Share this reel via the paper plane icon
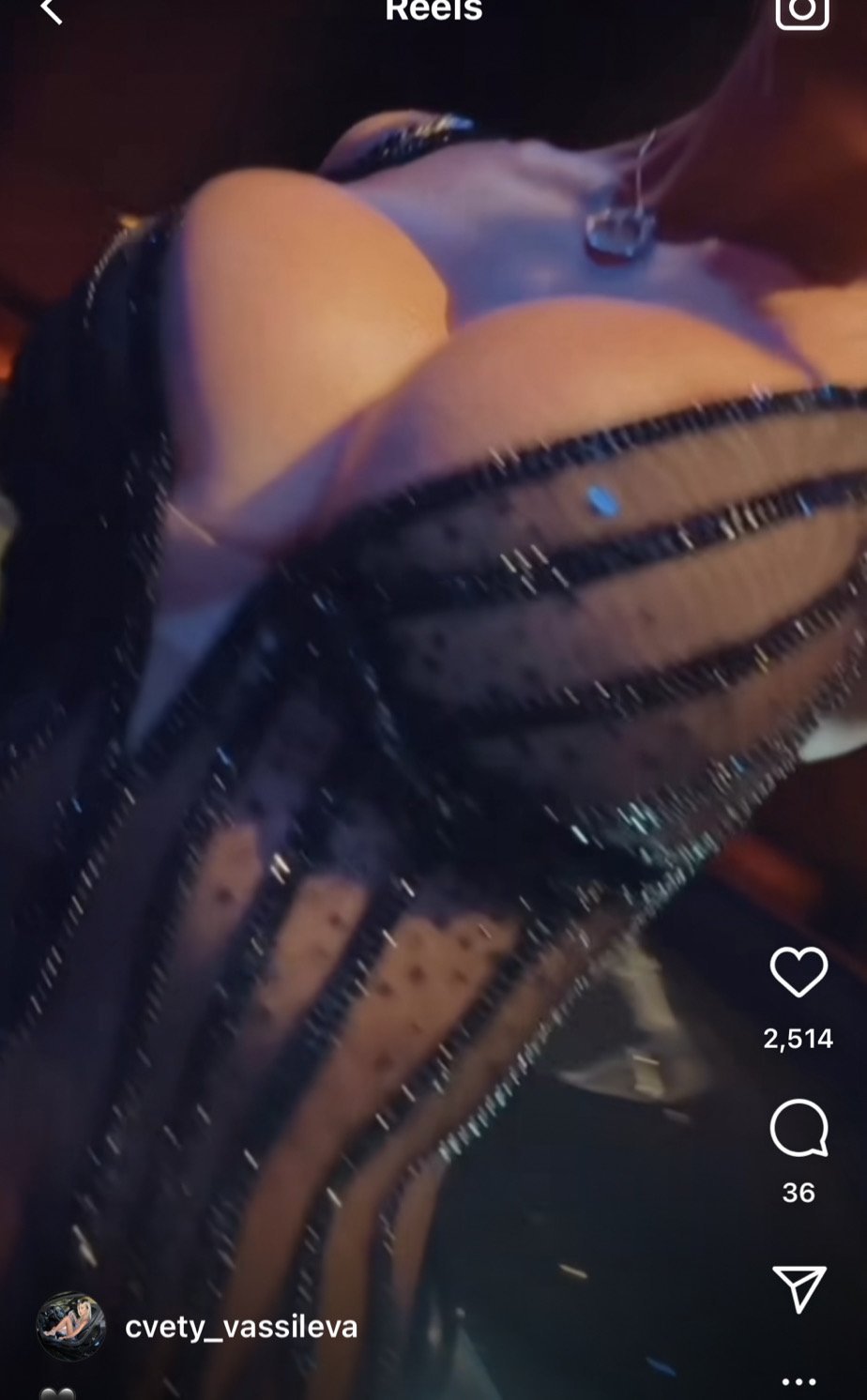 (x=799, y=1288)
